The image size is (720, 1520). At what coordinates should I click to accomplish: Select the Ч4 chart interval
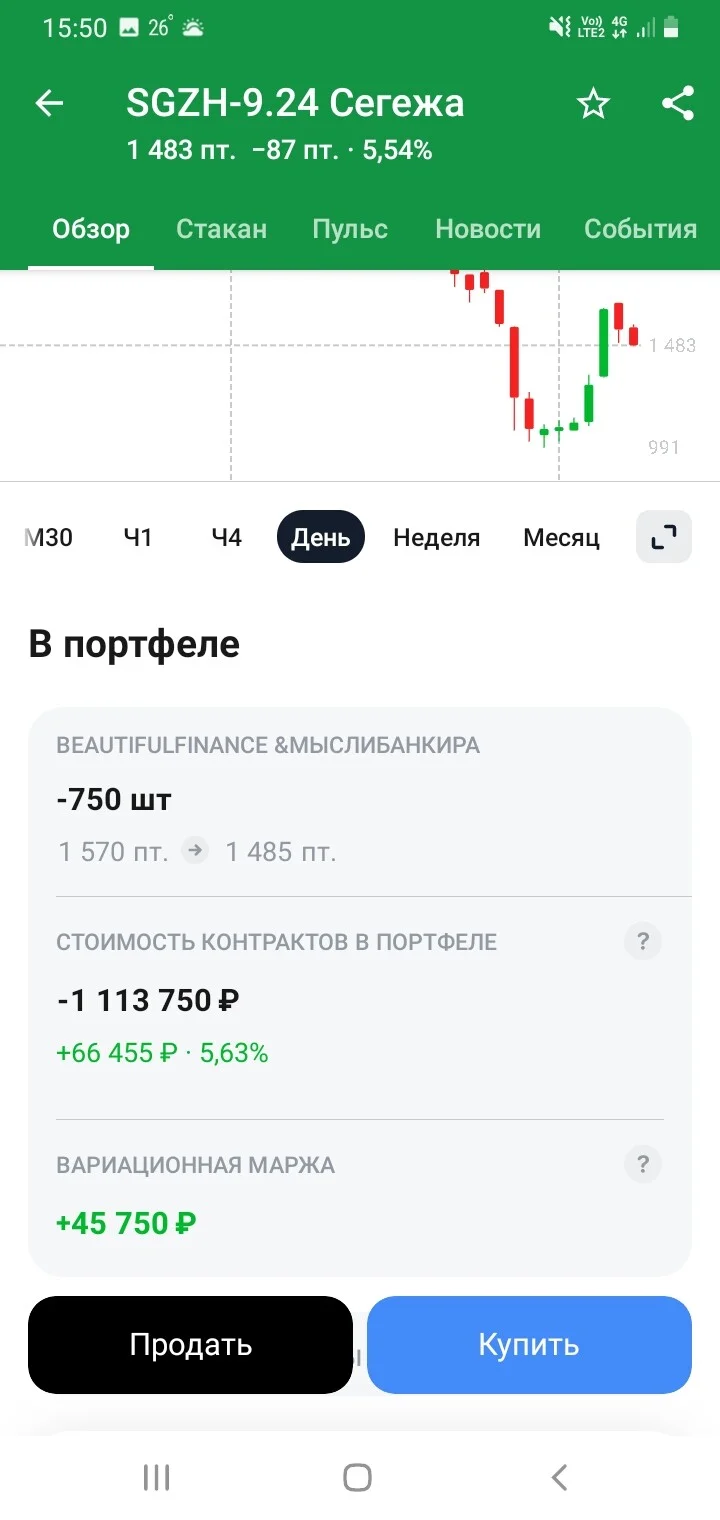227,537
